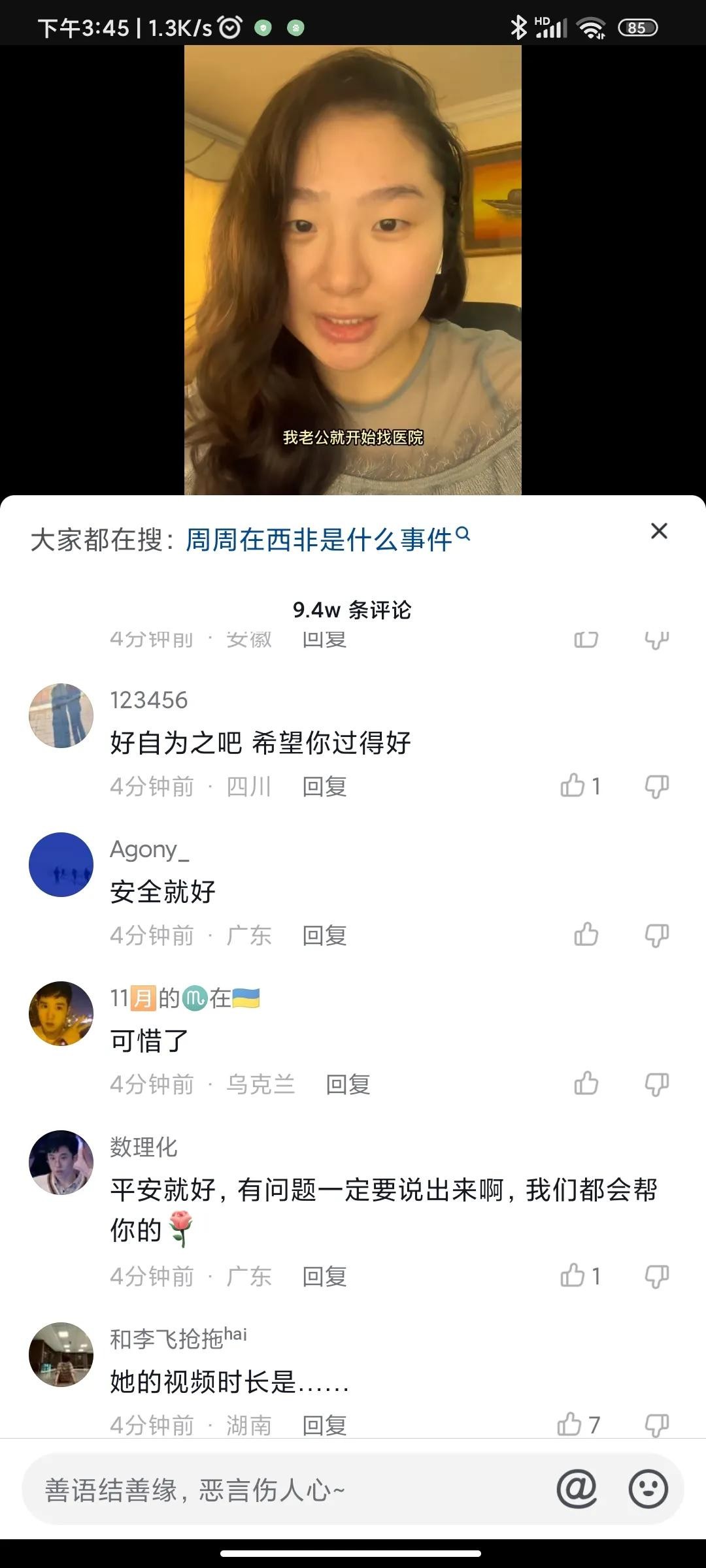The height and width of the screenshot is (1568, 706).
Task: Tap the video to return to playback
Action: click(x=353, y=261)
